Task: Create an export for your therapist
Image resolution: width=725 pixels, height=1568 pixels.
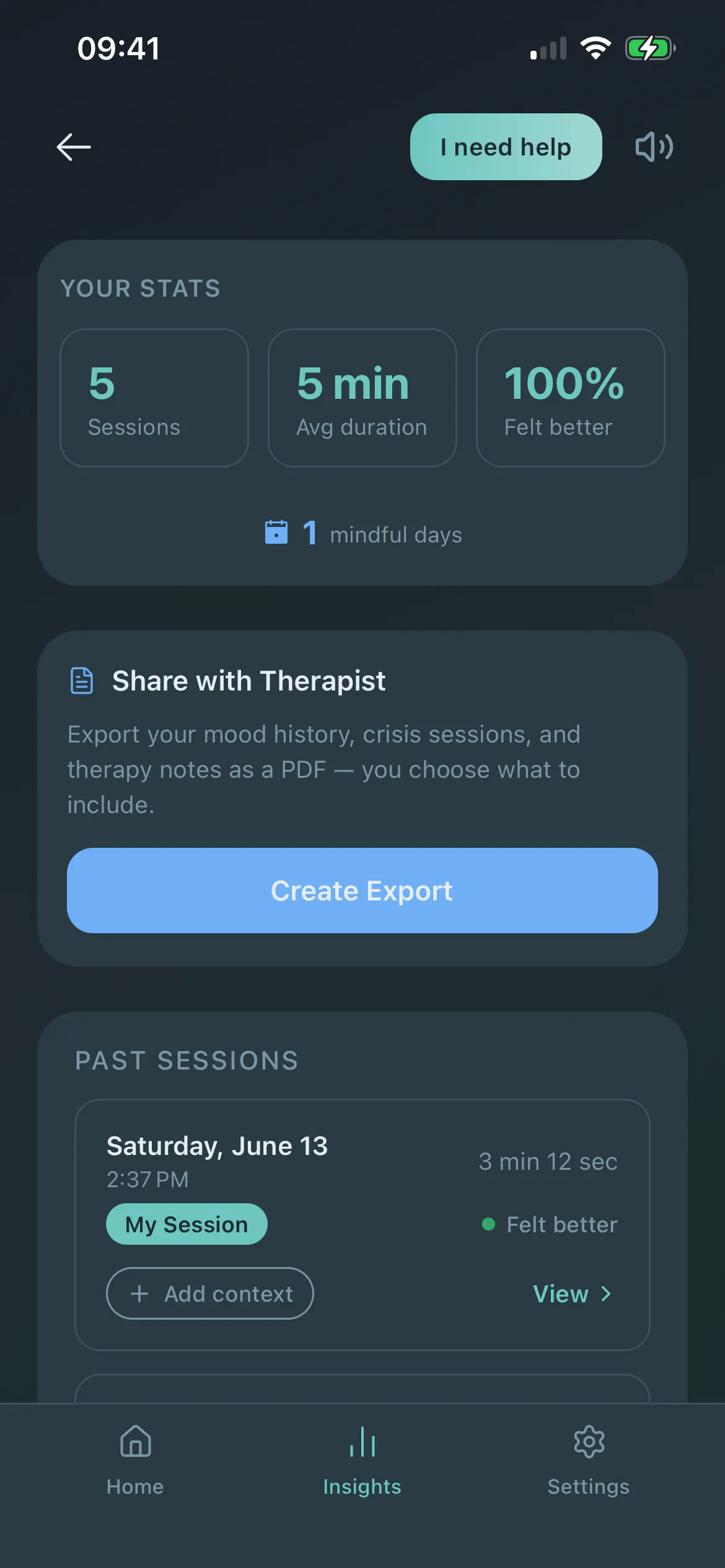Action: [x=362, y=890]
